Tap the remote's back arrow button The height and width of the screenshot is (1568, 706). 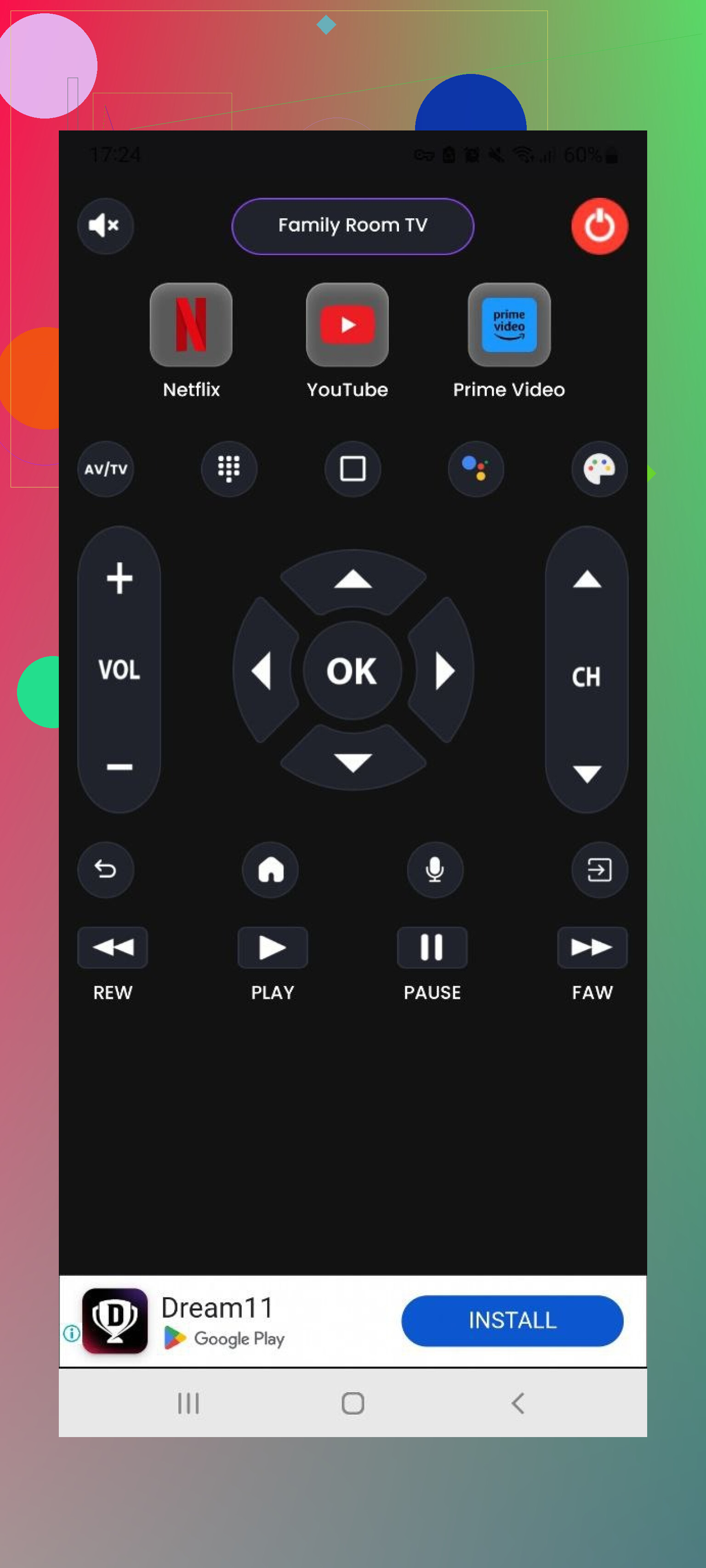[x=105, y=869]
